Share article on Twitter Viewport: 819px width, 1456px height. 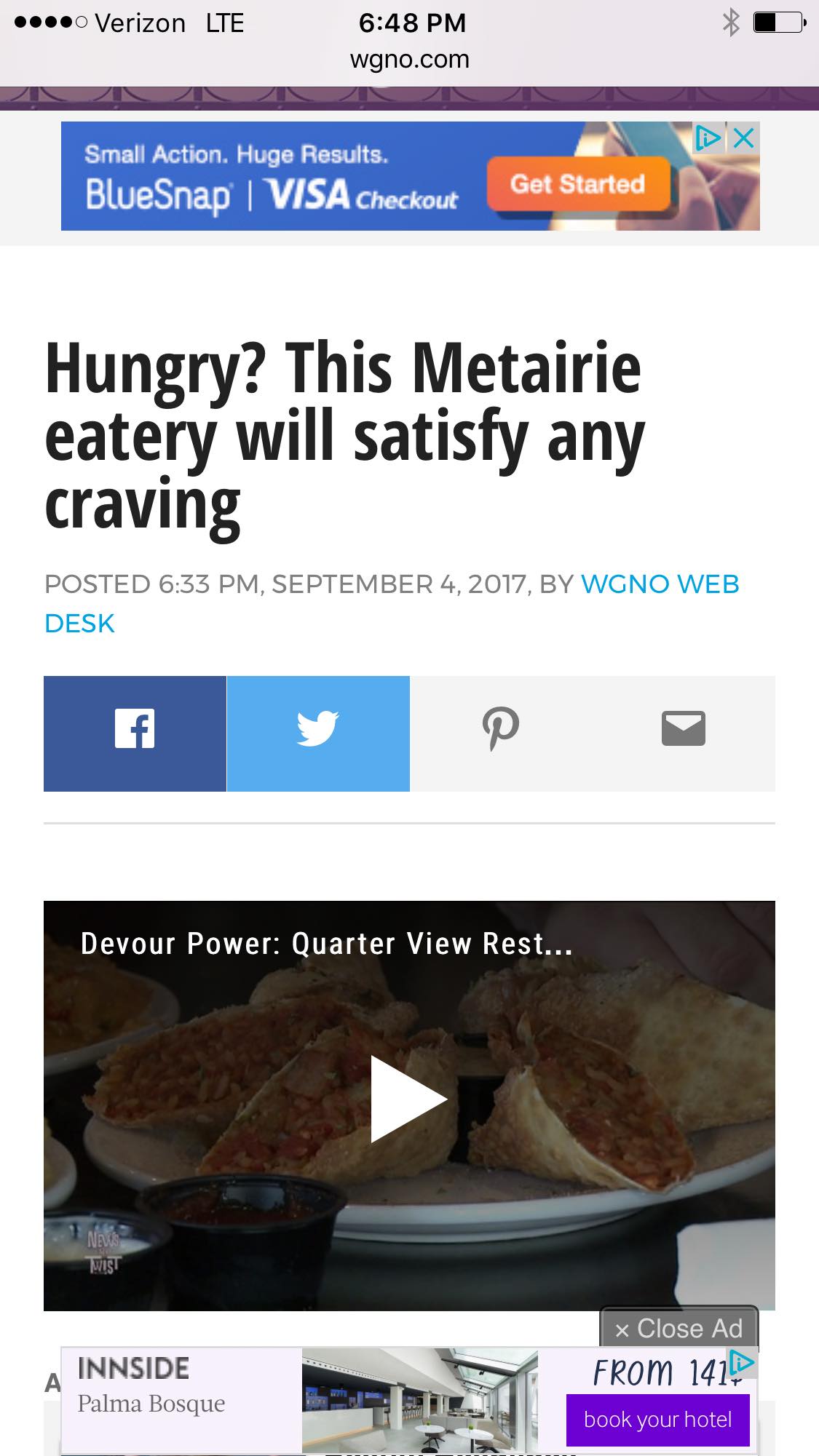click(x=318, y=733)
